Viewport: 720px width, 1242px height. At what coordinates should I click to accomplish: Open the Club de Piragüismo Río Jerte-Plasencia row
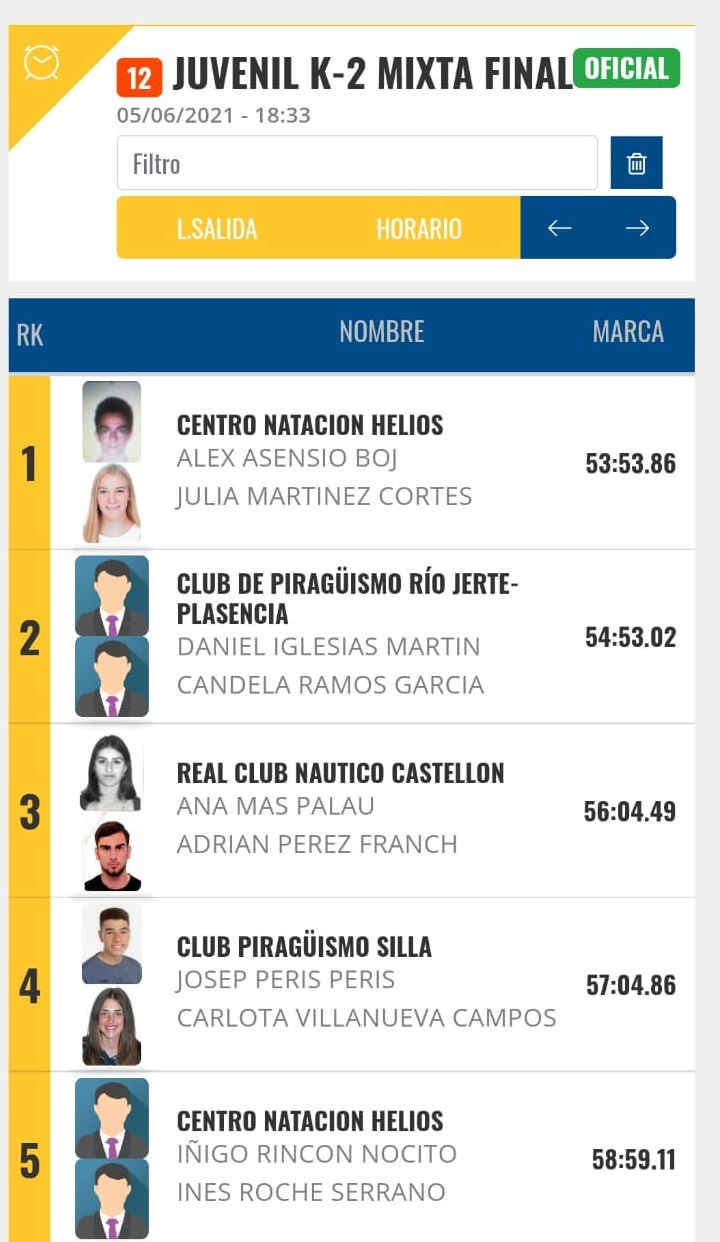pos(352,636)
